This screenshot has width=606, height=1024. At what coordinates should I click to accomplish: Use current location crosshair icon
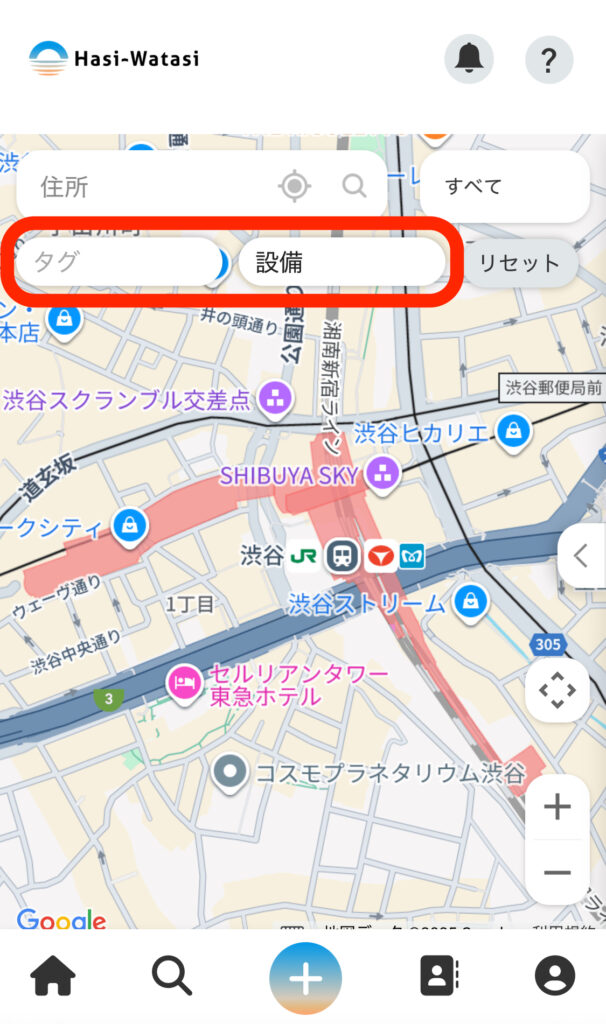(294, 186)
